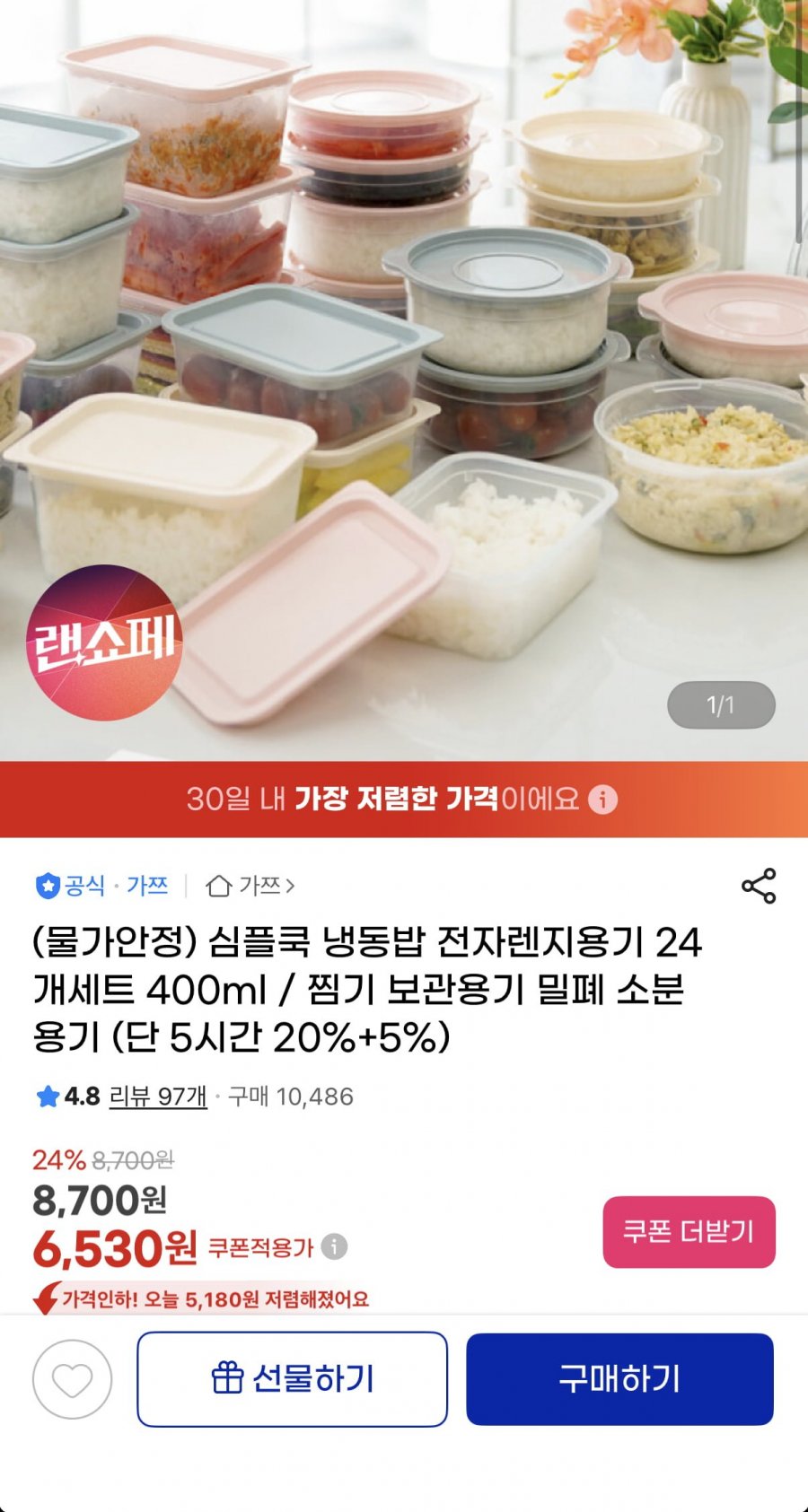This screenshot has height=1512, width=808.
Task: Tap the info icon beside 쿠폰적용가 price
Action: click(333, 1246)
